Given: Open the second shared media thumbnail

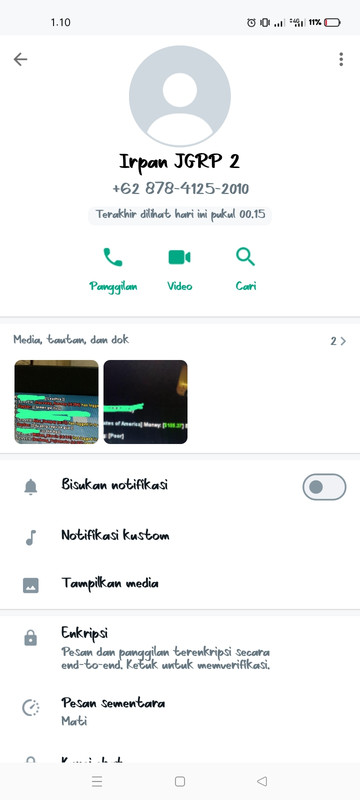Looking at the screenshot, I should pyautogui.click(x=145, y=402).
